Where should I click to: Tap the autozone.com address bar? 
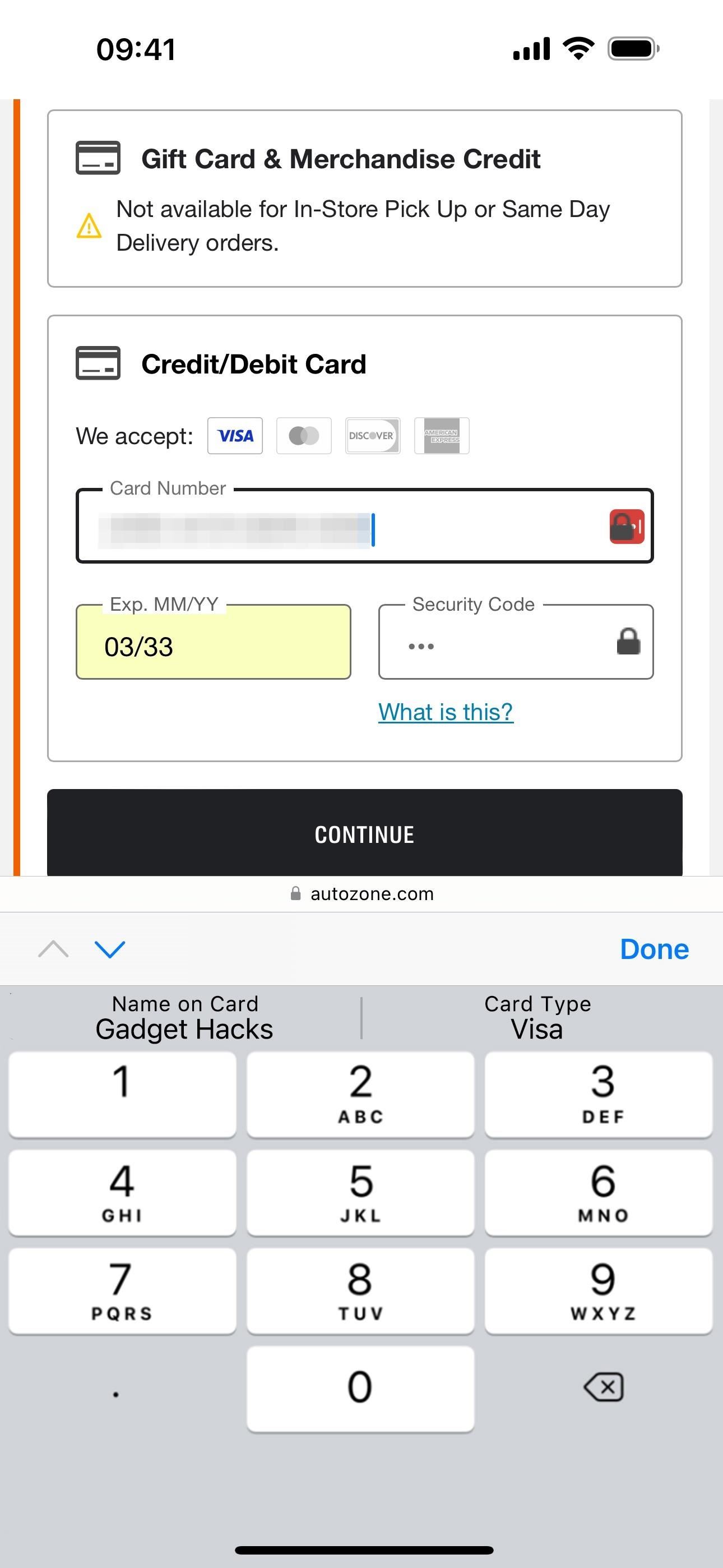[363, 893]
